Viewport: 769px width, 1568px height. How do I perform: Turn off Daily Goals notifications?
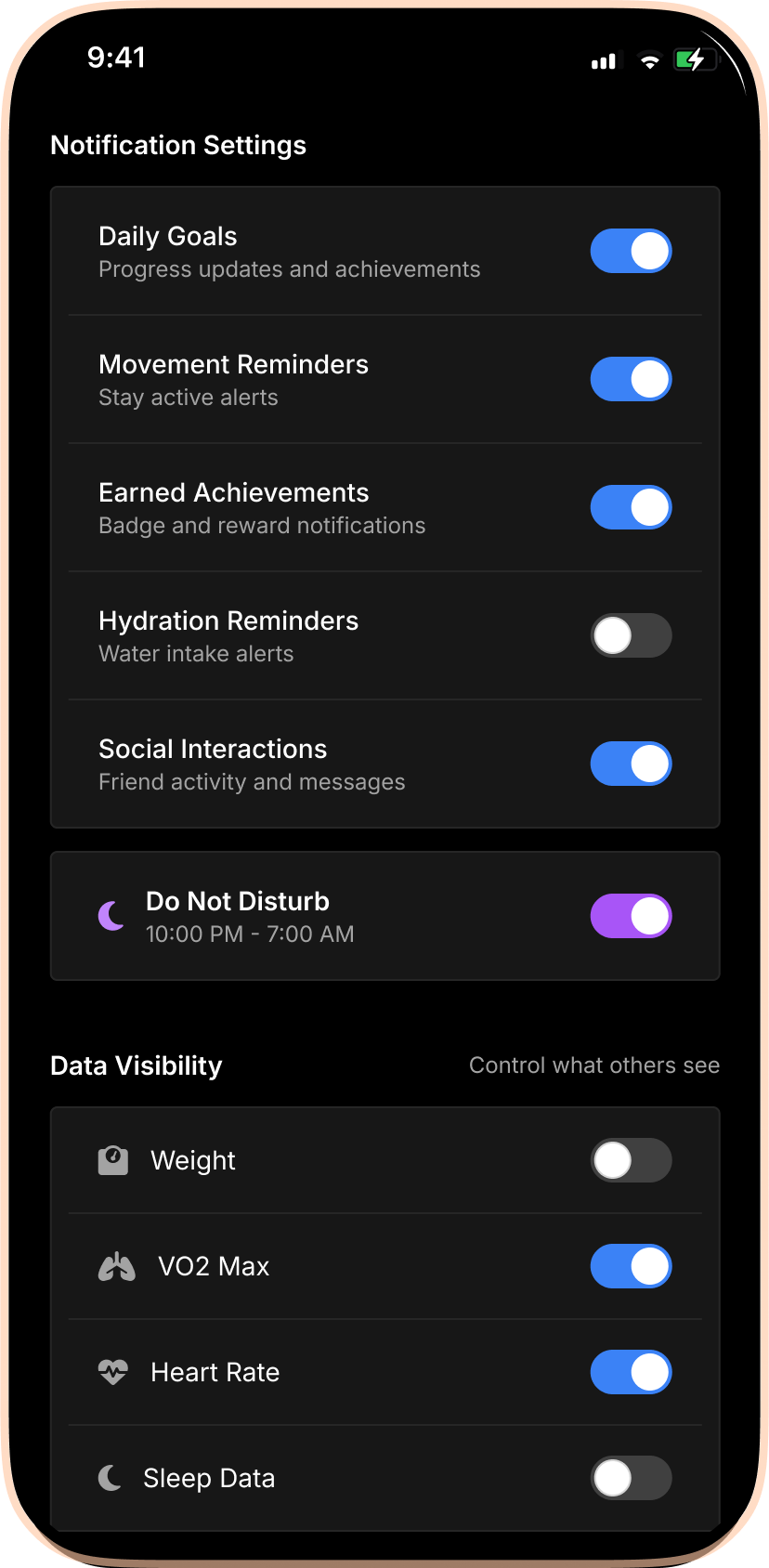(x=631, y=251)
